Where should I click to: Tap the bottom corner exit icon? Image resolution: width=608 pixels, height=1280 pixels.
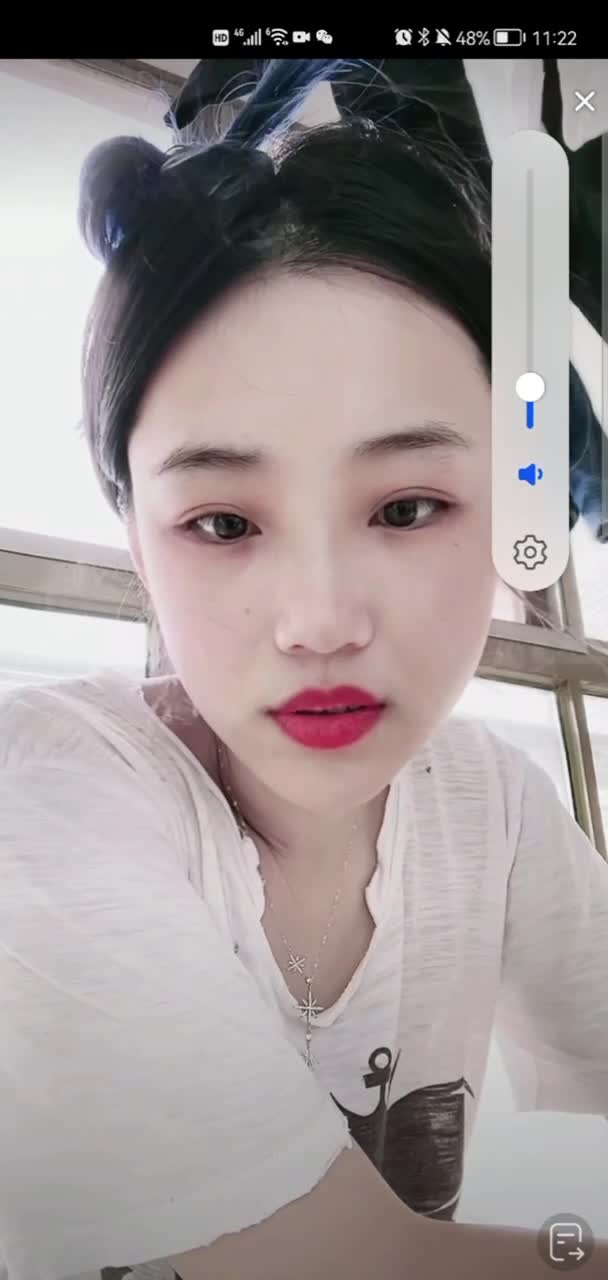[566, 1243]
